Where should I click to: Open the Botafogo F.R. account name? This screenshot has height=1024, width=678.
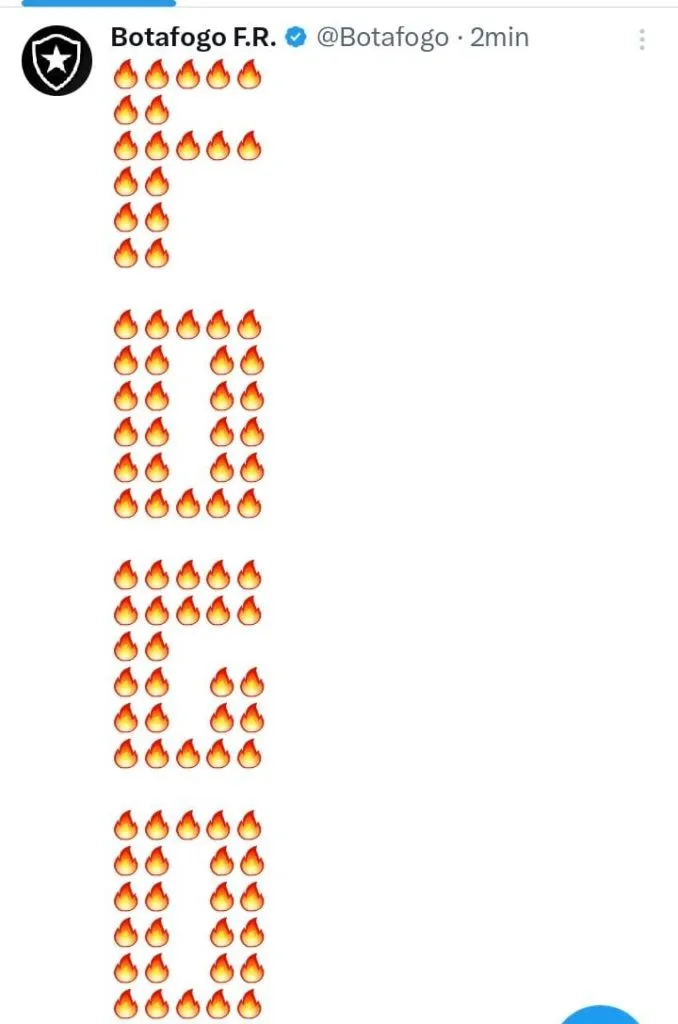[x=193, y=38]
